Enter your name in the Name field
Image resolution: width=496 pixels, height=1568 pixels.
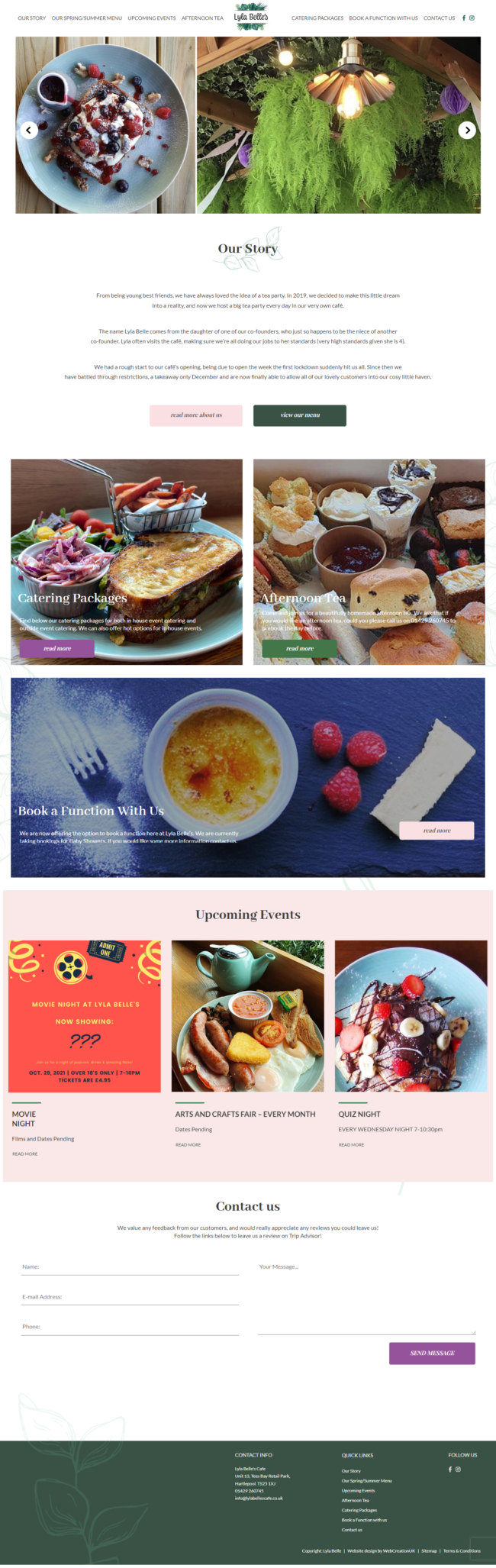[130, 1266]
